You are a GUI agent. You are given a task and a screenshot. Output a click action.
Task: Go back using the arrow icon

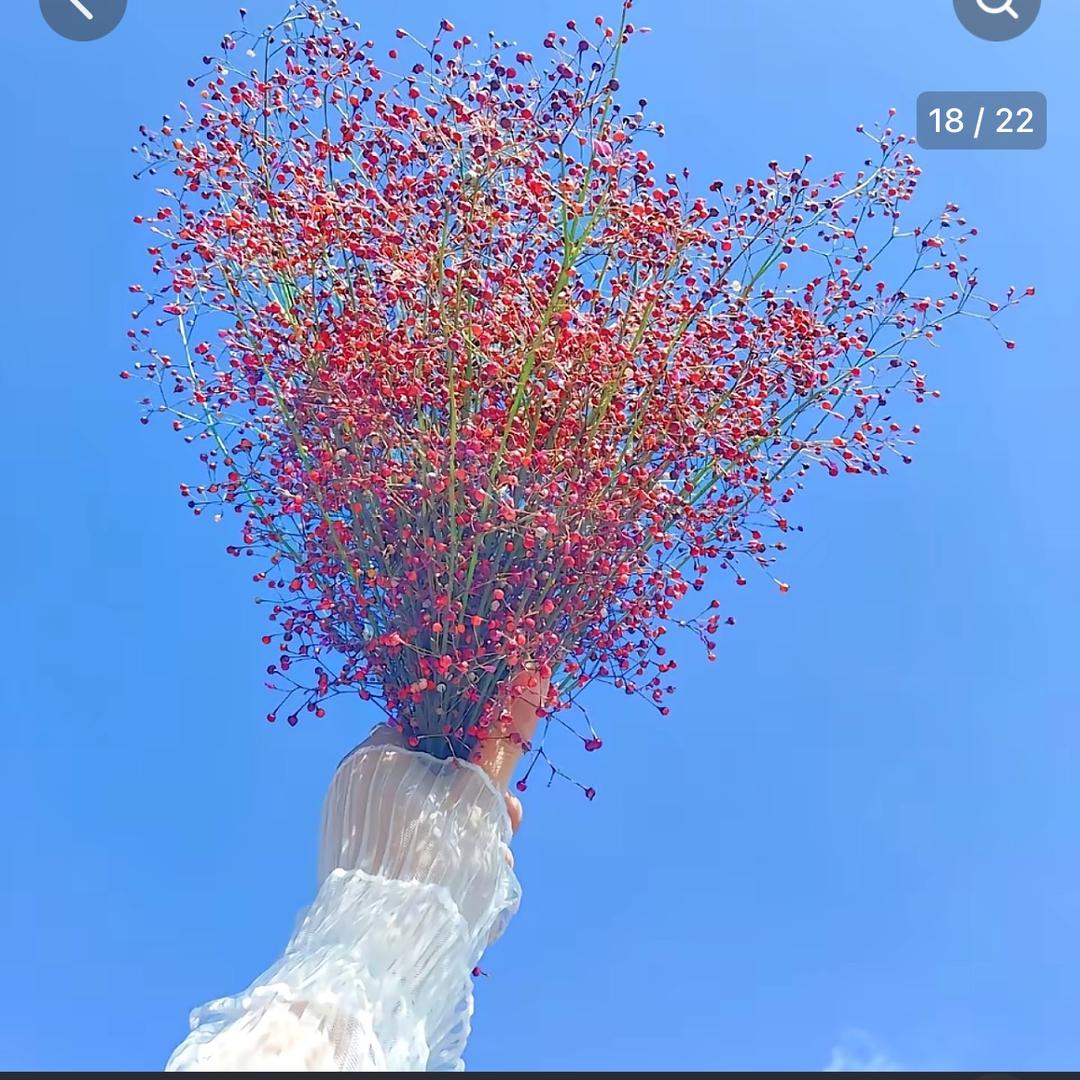tap(82, 8)
